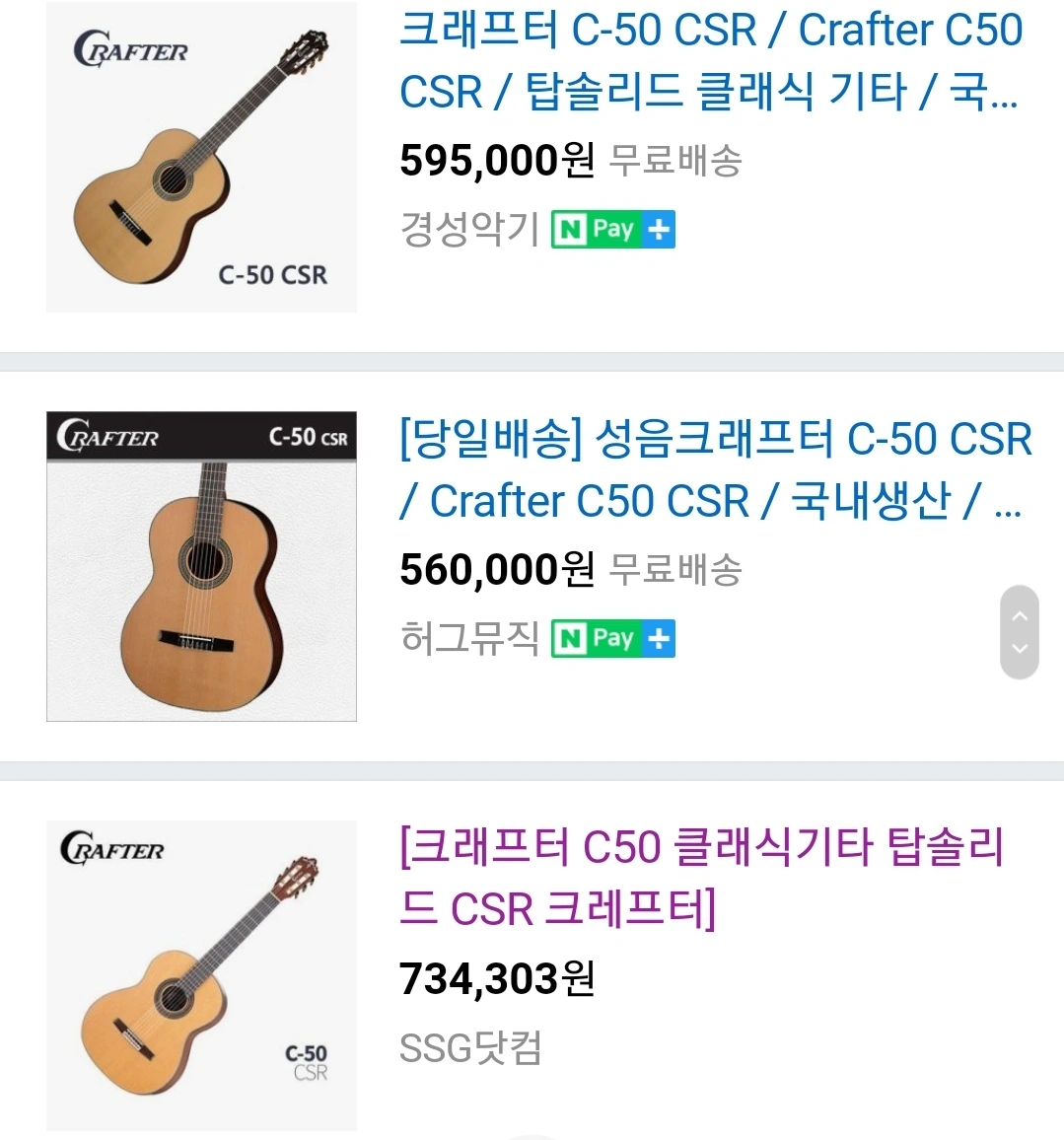View guitar image of the SSG닷컴 listing
Viewport: 1064px width, 1140px height.
tap(201, 974)
